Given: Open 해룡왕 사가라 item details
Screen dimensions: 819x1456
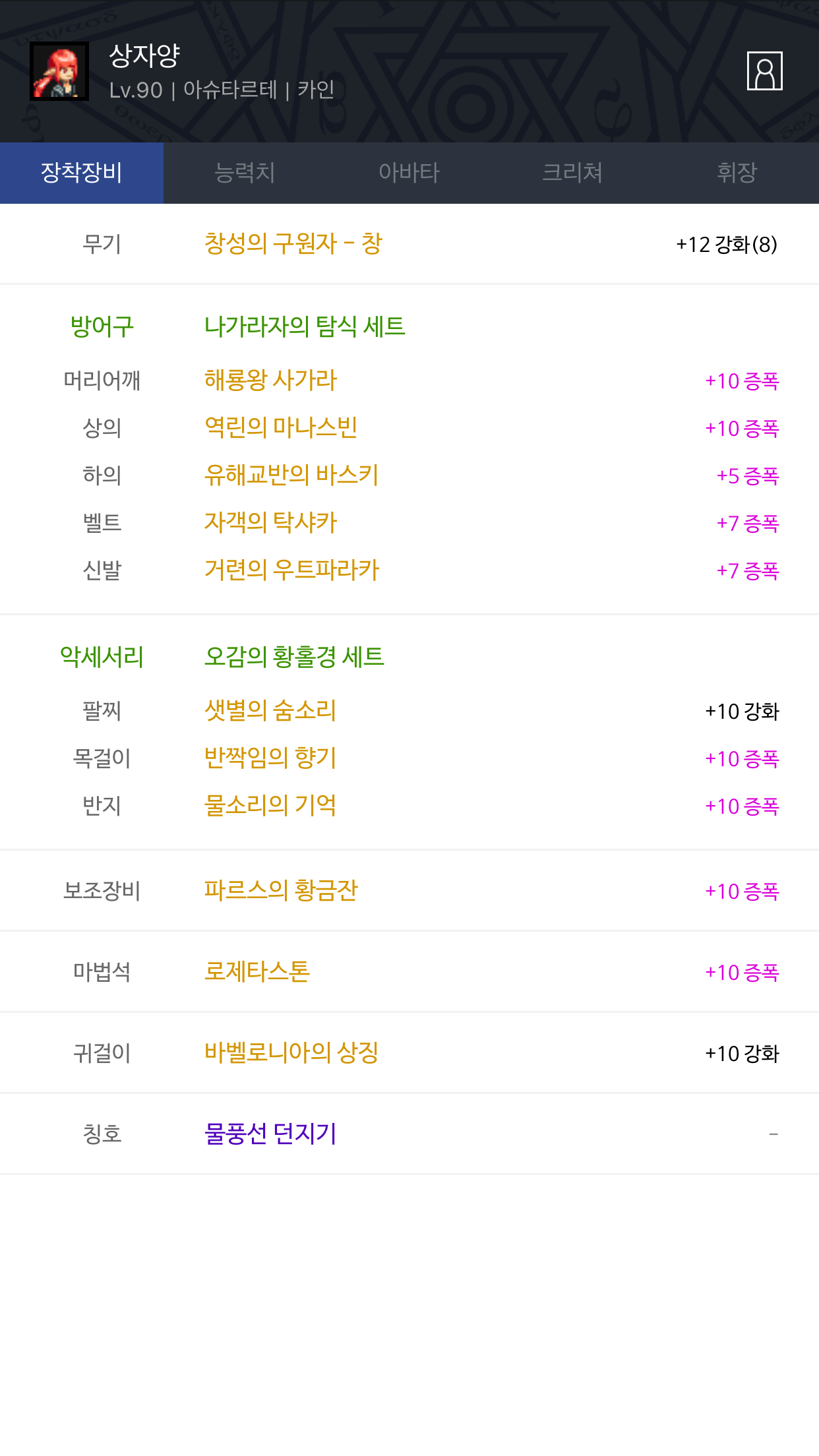Looking at the screenshot, I should [x=270, y=380].
